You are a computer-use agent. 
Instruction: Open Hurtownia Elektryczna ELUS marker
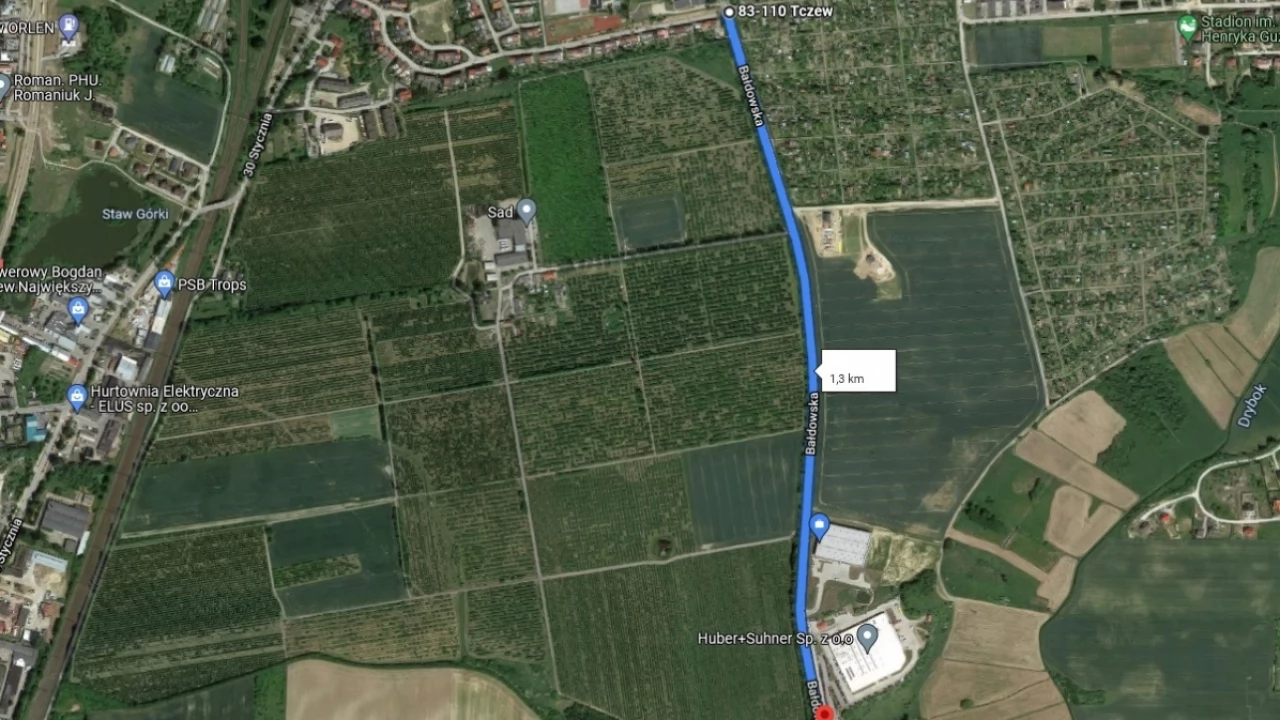(x=77, y=397)
